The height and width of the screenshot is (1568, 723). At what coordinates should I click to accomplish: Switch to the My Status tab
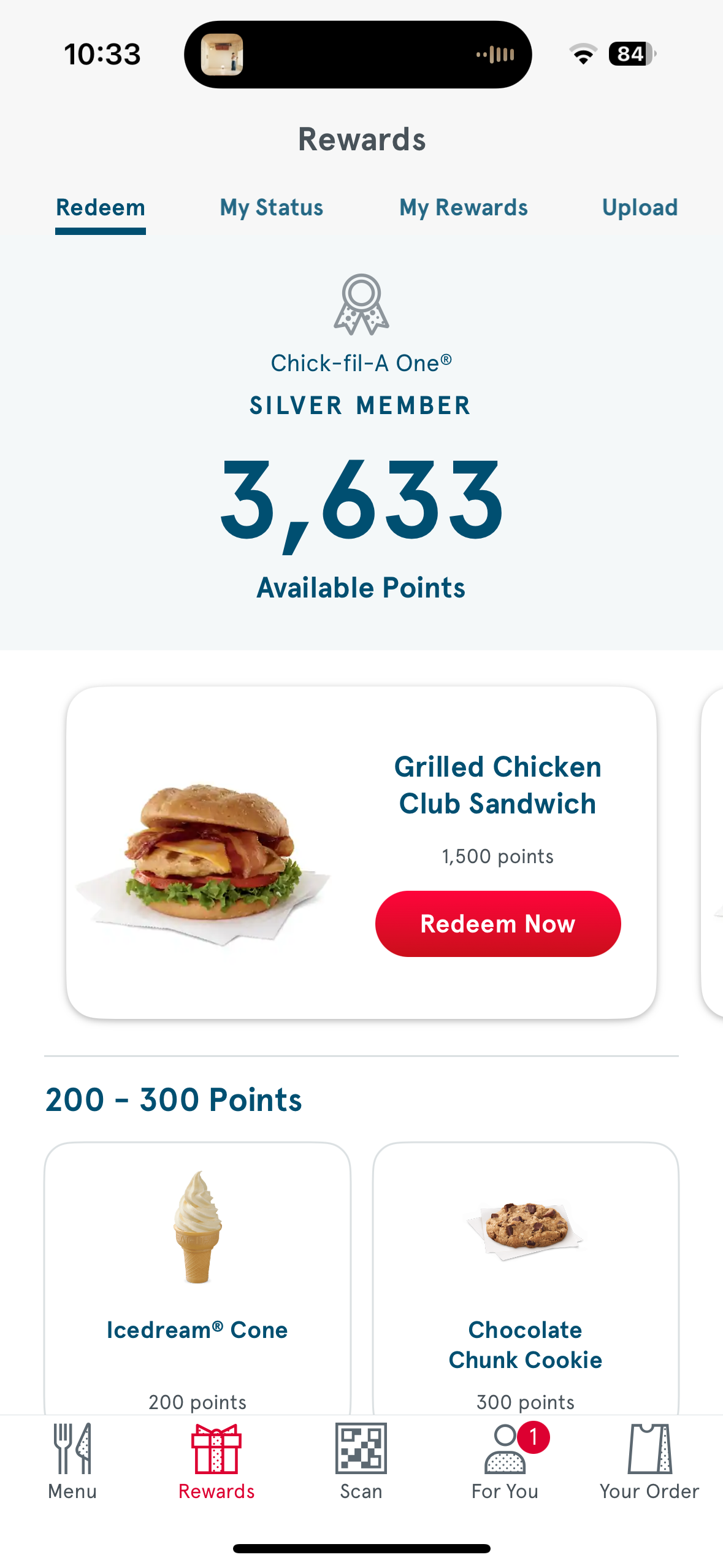(271, 207)
